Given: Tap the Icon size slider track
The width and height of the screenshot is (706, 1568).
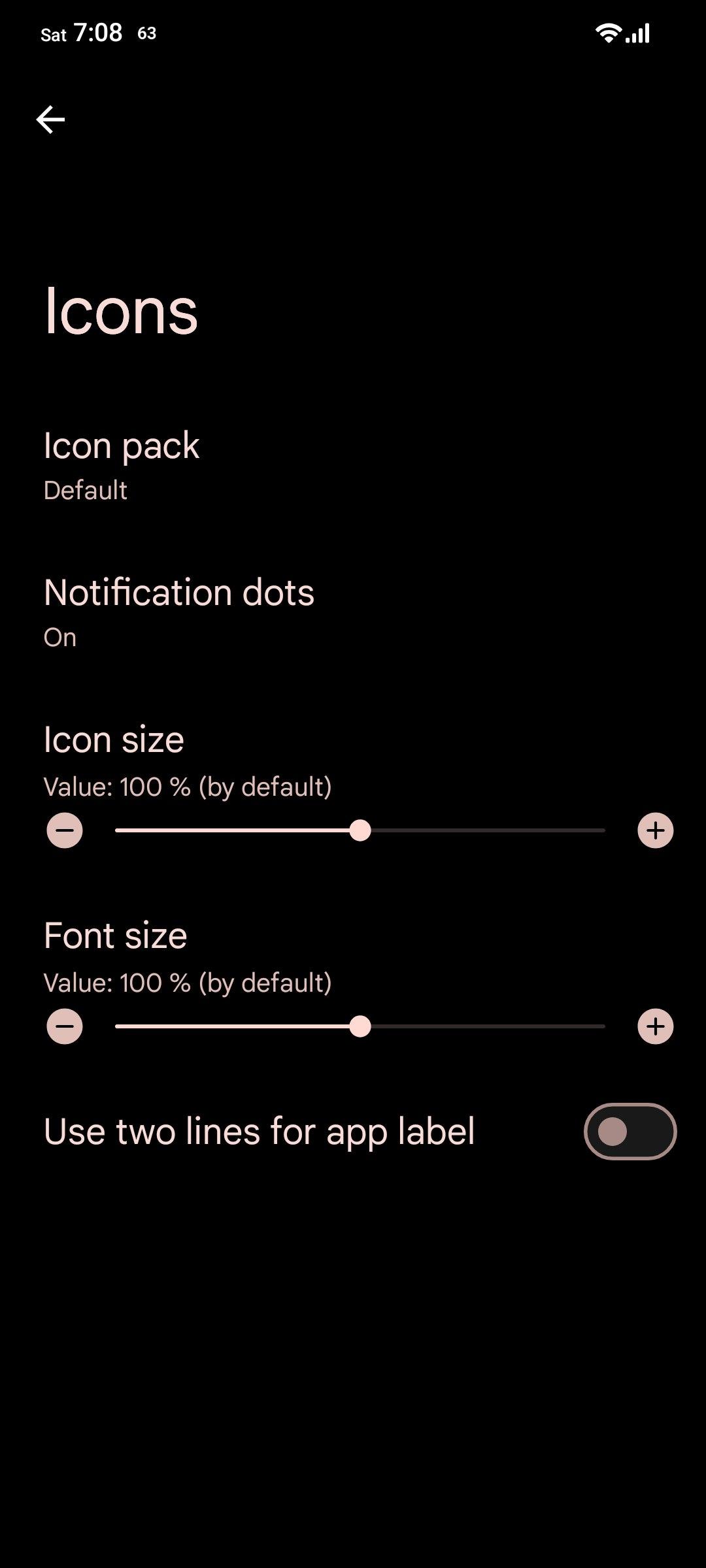Looking at the screenshot, I should pos(360,830).
